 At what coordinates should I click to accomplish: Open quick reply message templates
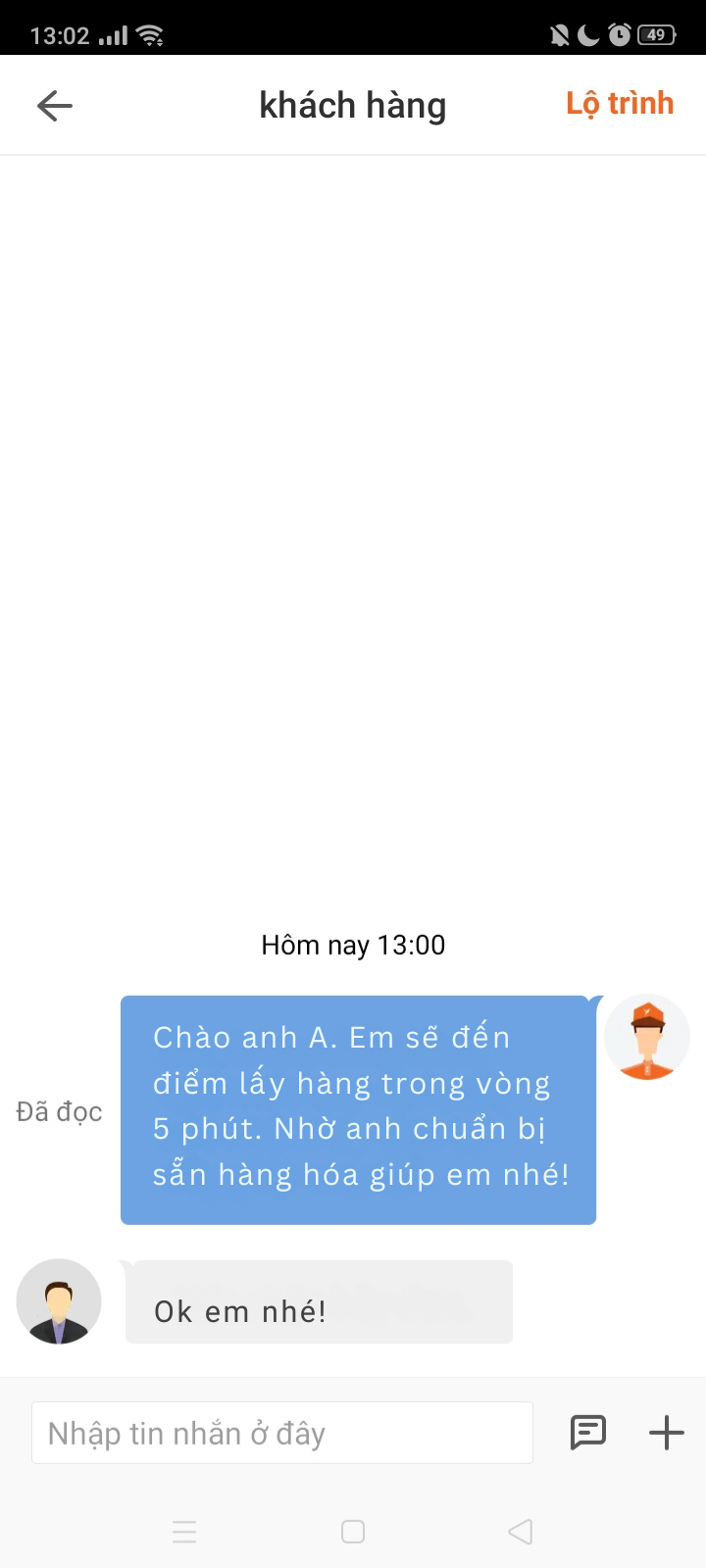click(587, 1432)
